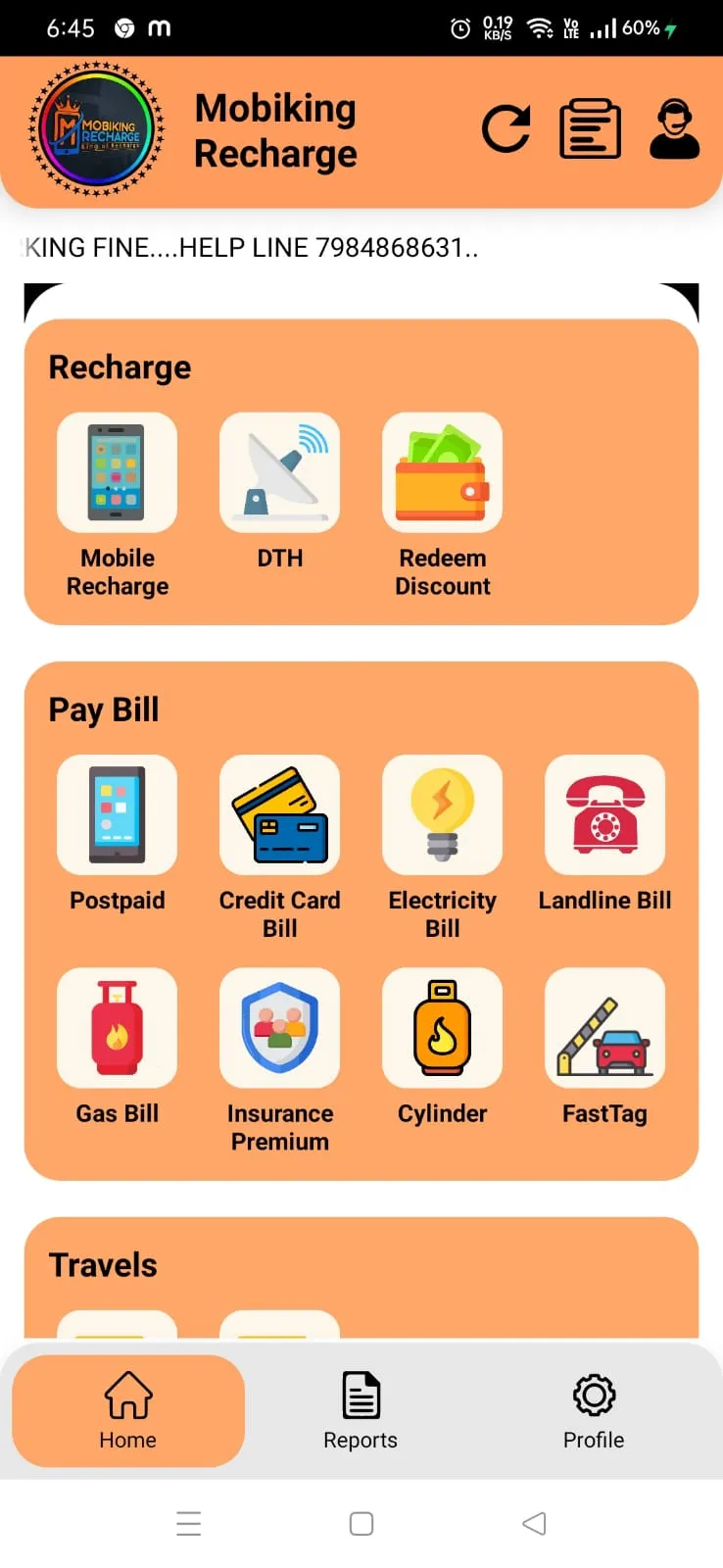Open Credit Card Bill payment
Image resolution: width=723 pixels, height=1568 pixels.
[x=280, y=848]
